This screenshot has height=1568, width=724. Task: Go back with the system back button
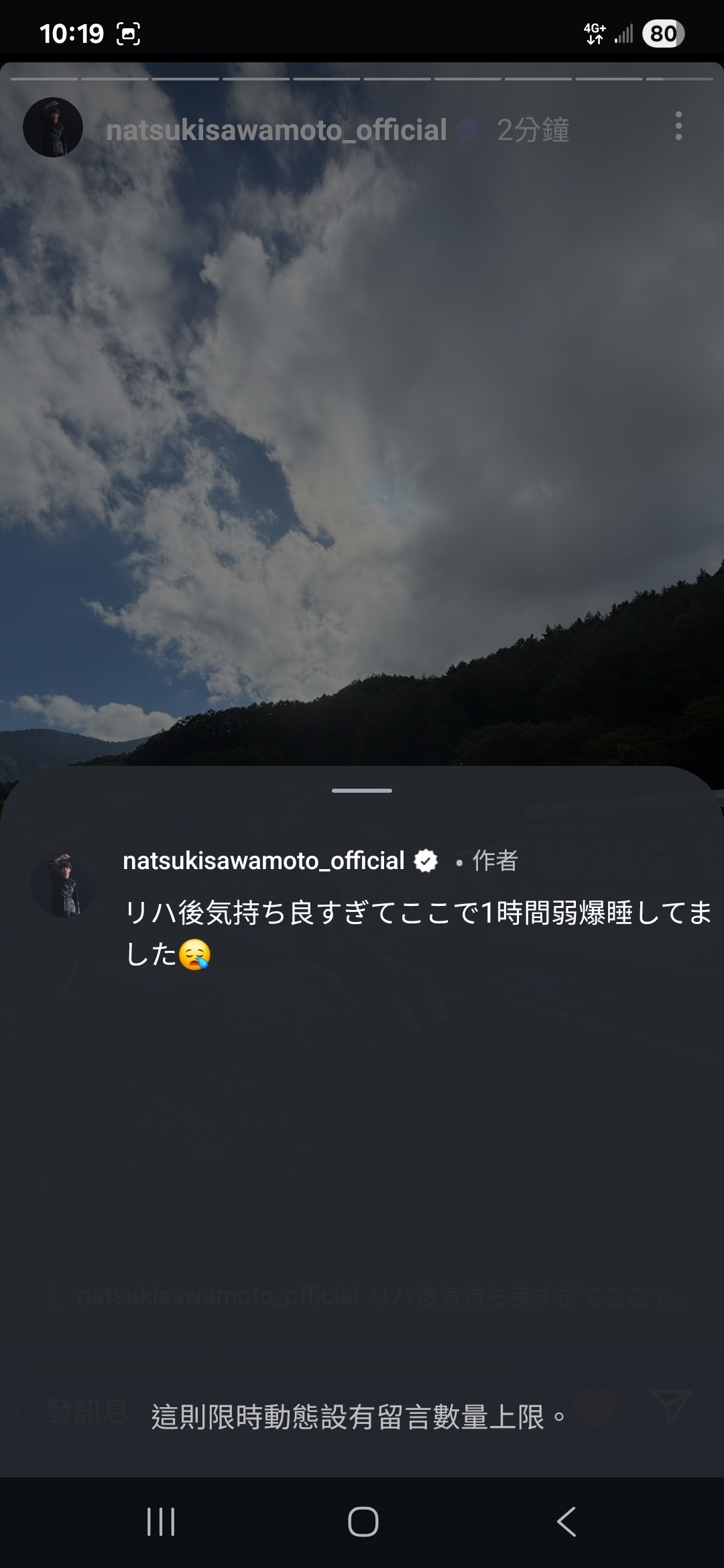coord(566,1522)
